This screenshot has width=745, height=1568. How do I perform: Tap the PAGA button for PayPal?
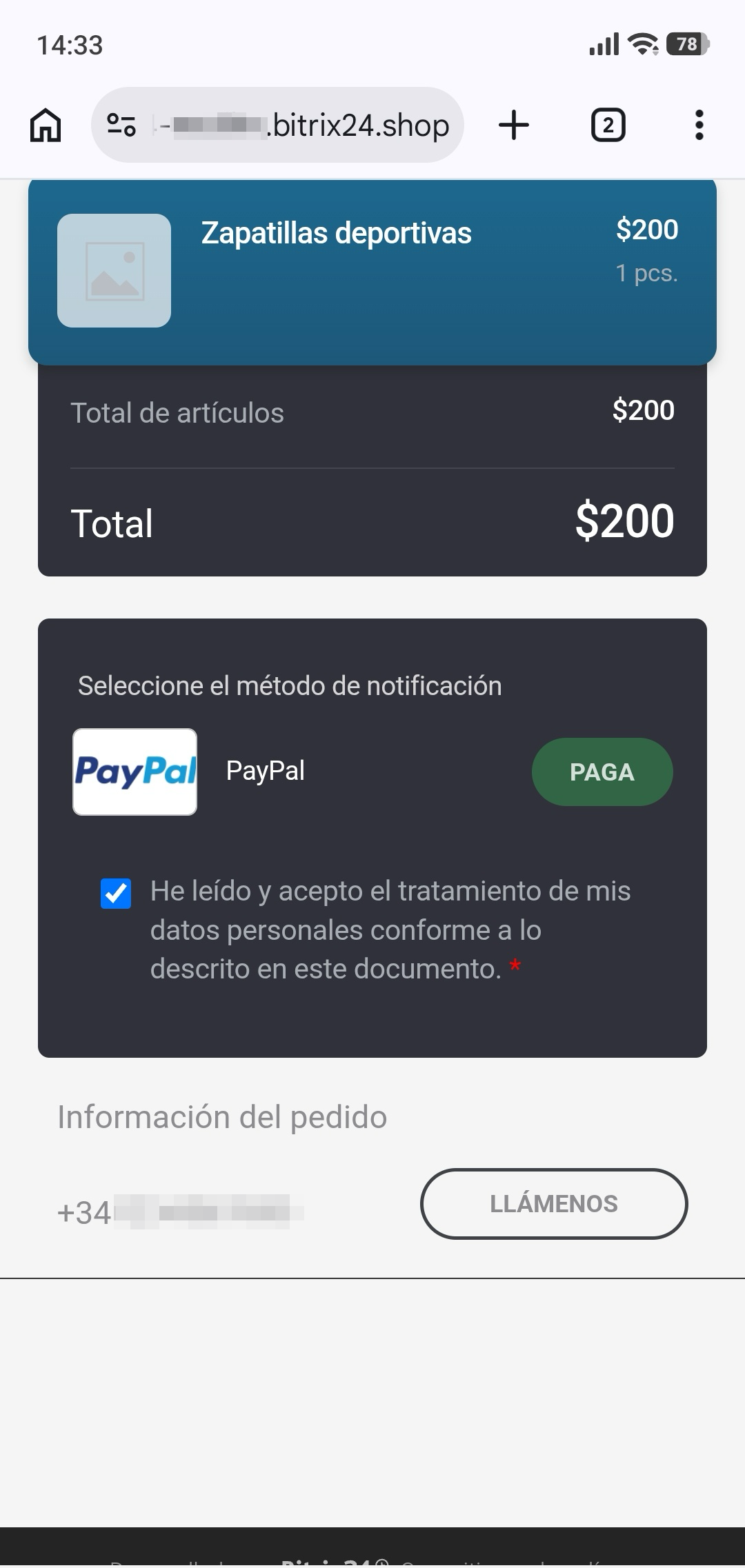coord(602,772)
